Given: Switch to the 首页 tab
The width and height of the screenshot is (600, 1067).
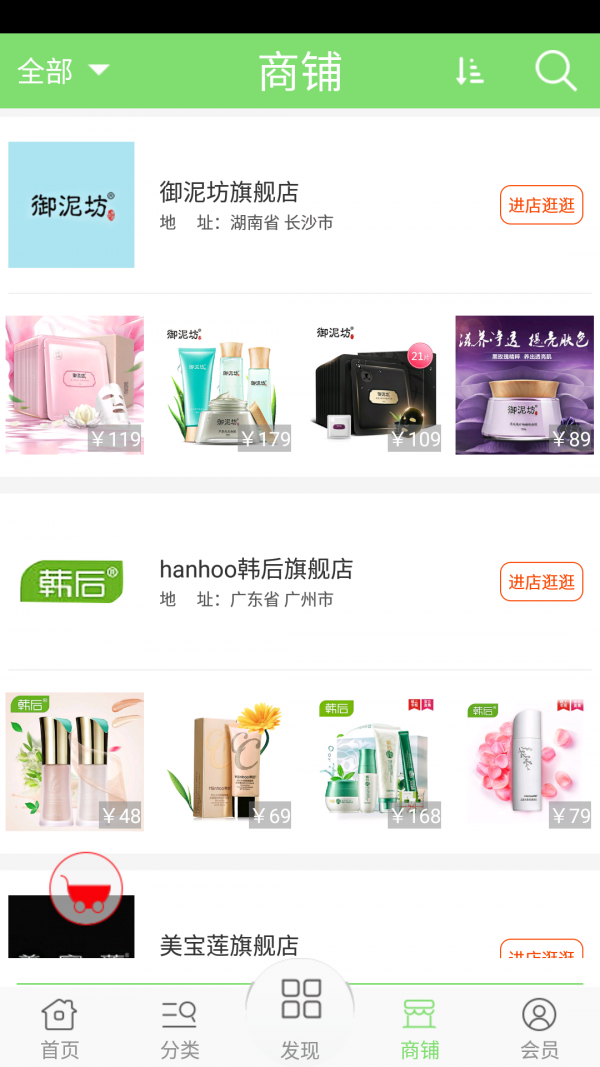Looking at the screenshot, I should 59,1028.
